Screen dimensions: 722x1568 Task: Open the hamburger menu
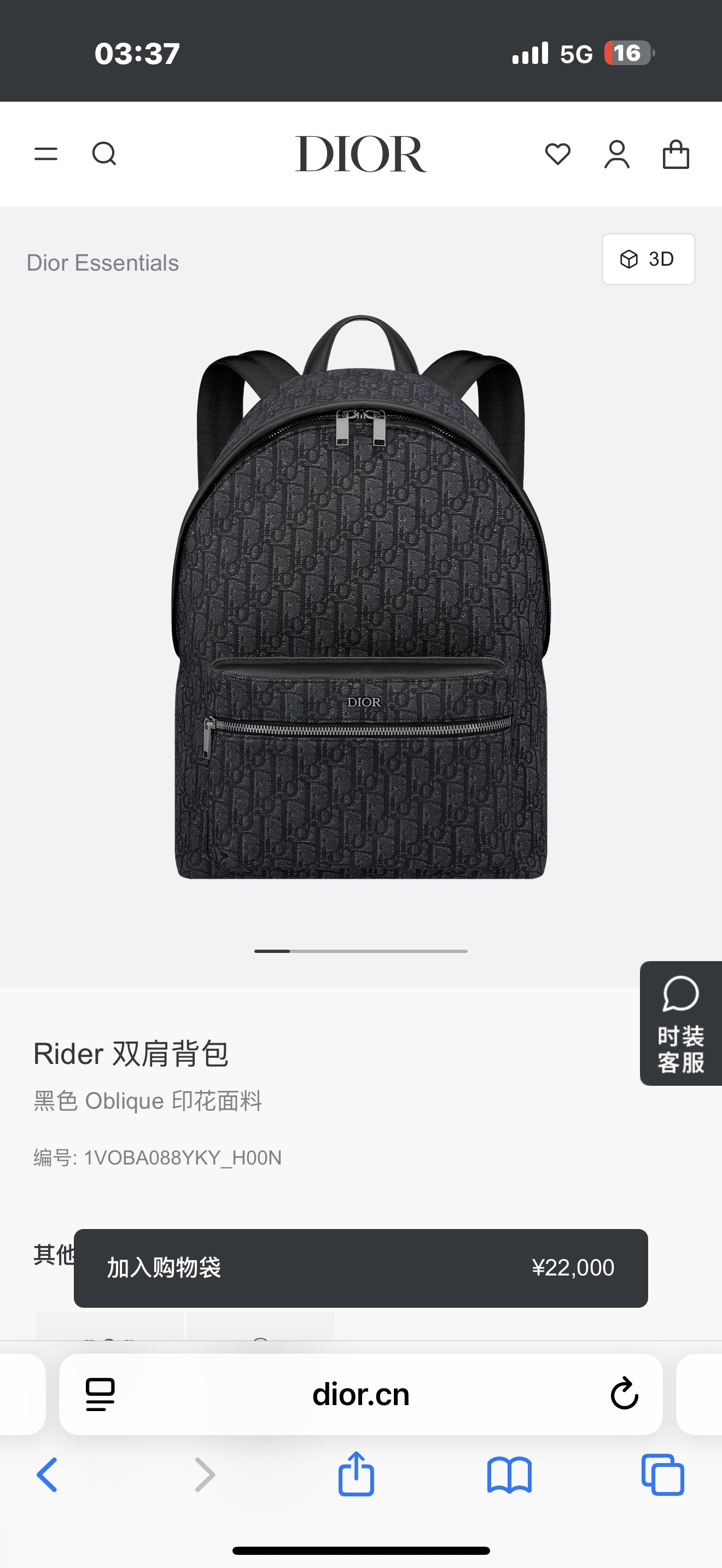(45, 154)
